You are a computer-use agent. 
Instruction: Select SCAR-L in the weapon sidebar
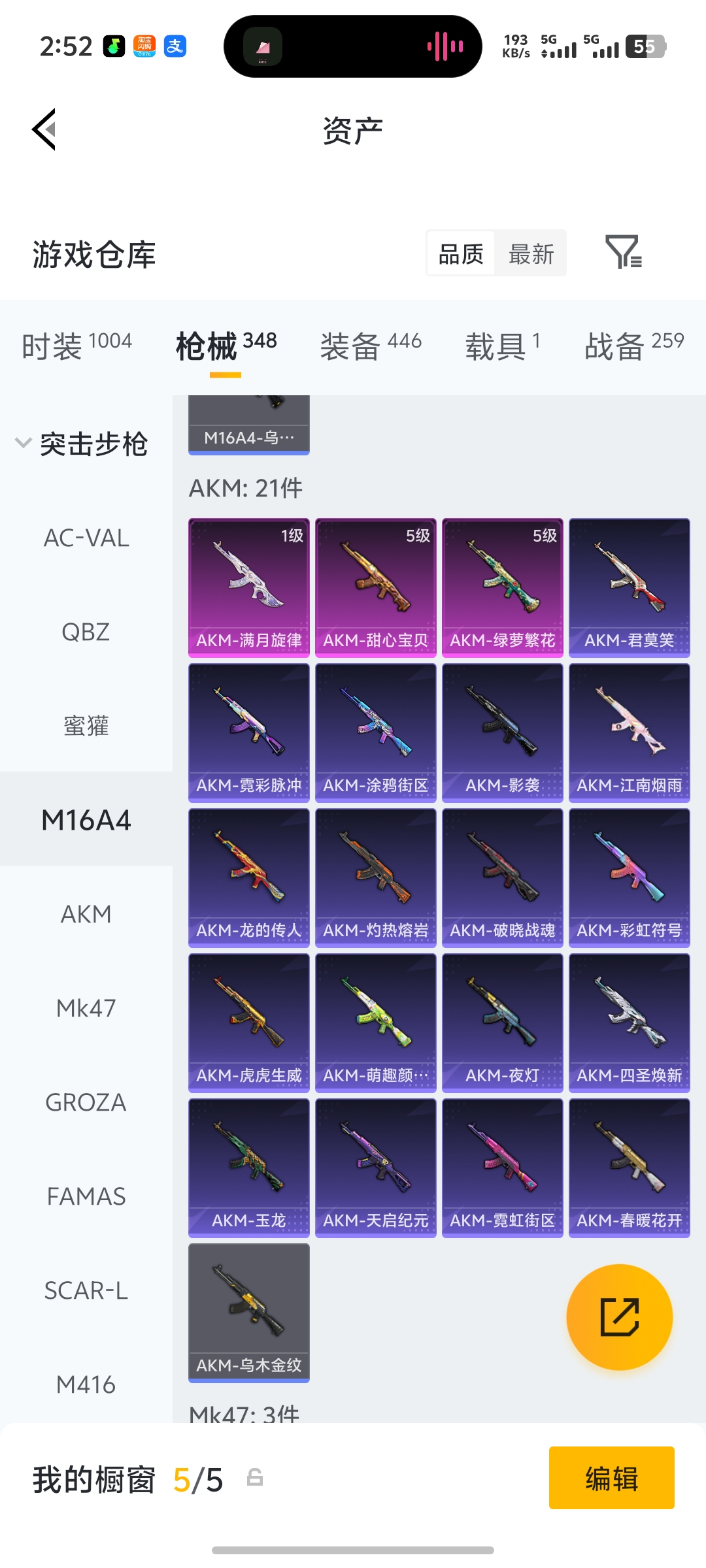[86, 1291]
